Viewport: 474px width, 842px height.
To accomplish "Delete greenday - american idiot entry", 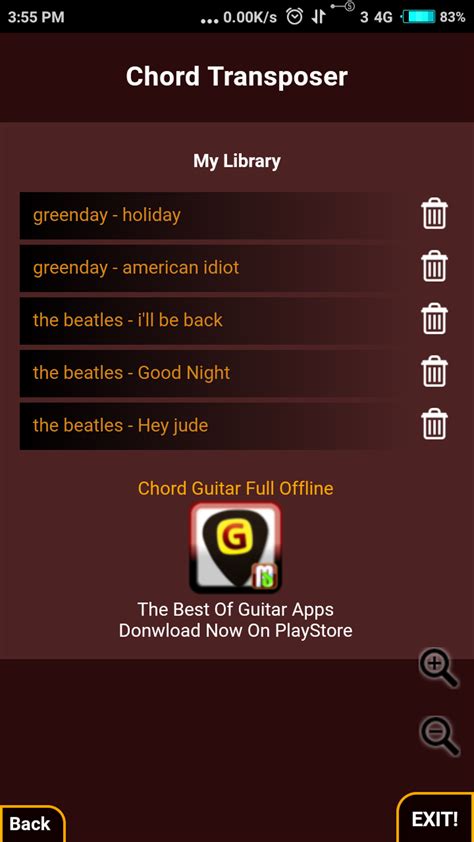I will [x=434, y=266].
